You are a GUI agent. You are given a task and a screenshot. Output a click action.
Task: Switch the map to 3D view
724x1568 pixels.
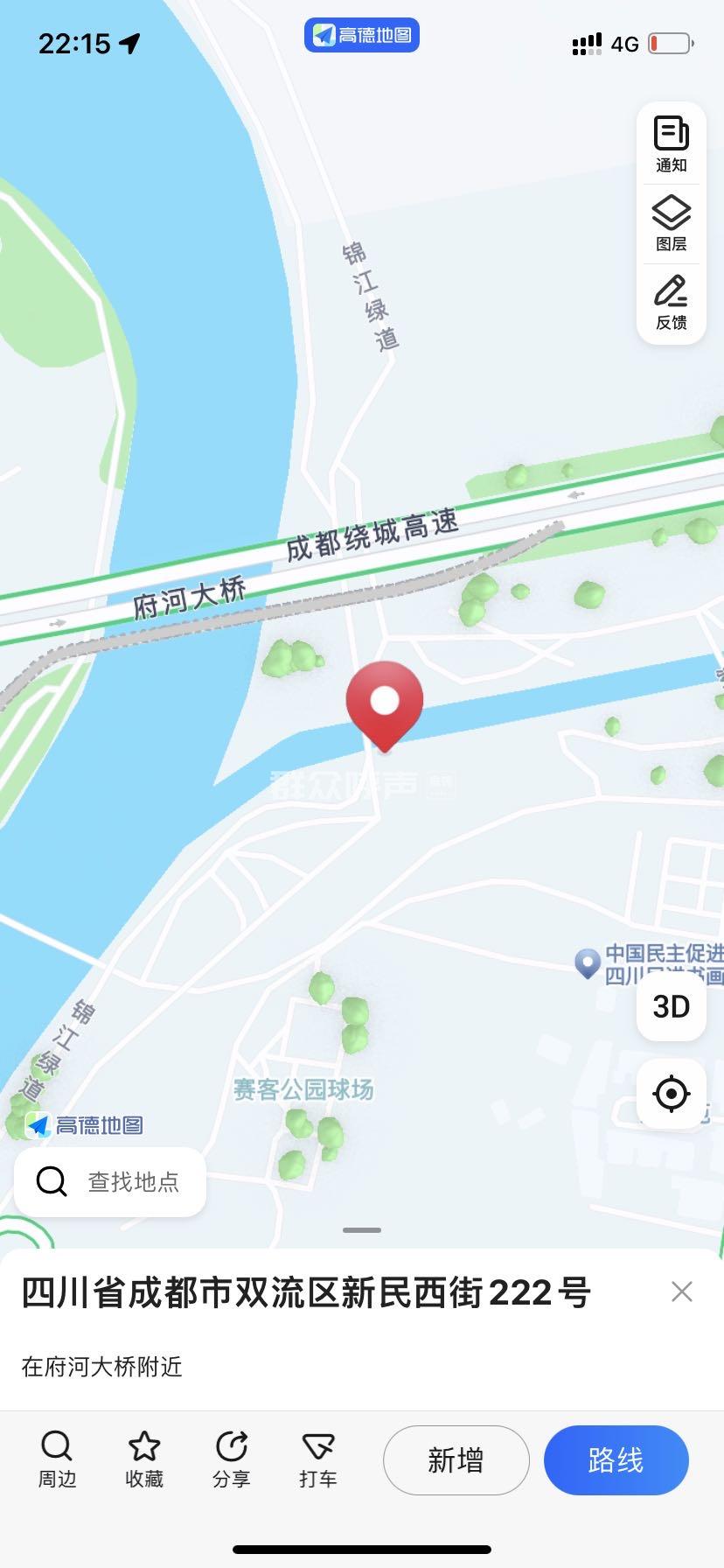[671, 1006]
